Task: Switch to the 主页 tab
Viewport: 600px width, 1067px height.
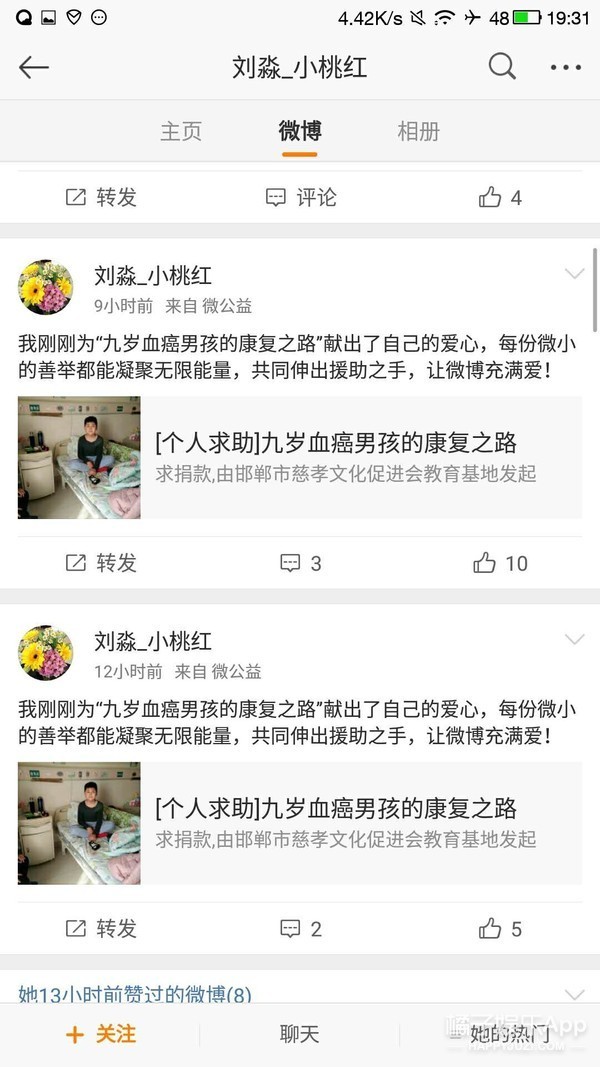Action: pos(181,131)
